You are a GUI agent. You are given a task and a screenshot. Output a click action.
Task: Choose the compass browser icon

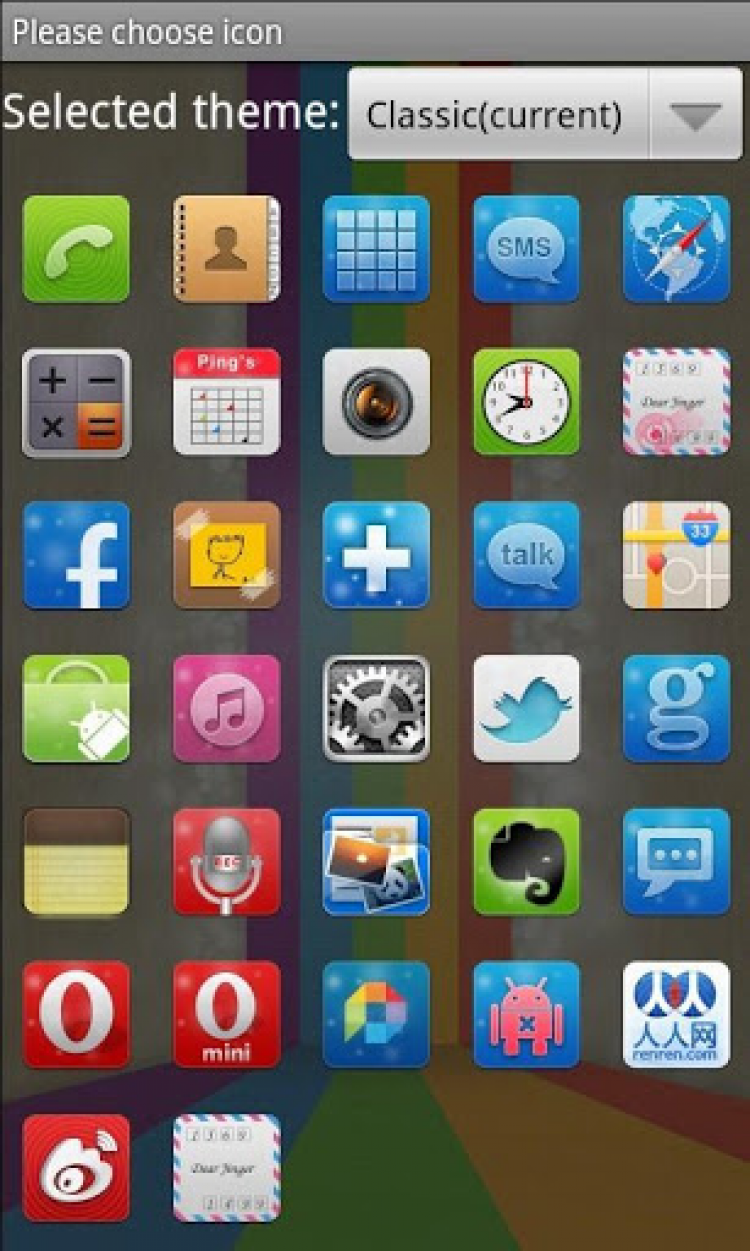(x=676, y=249)
